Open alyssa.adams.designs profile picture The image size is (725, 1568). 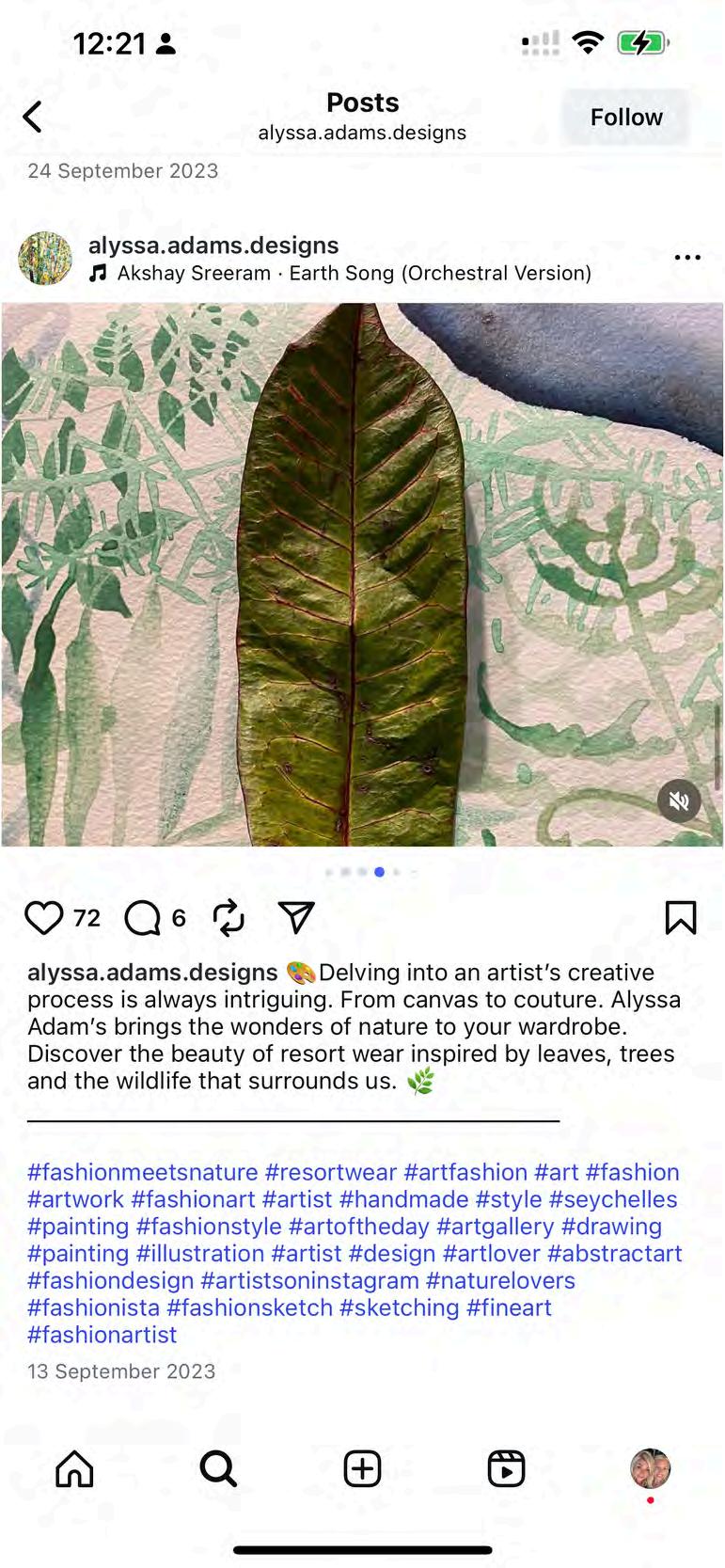[x=45, y=259]
